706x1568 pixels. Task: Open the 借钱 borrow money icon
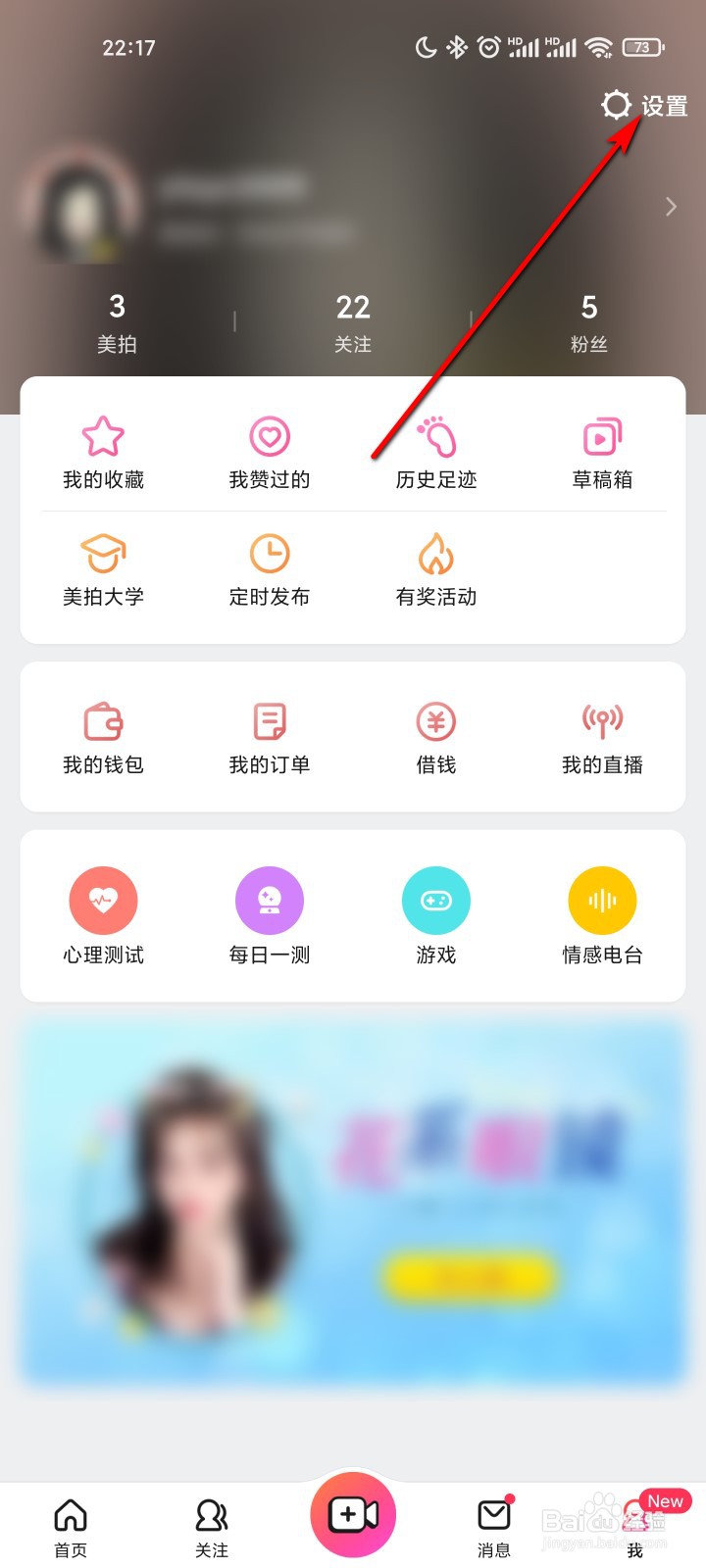436,723
